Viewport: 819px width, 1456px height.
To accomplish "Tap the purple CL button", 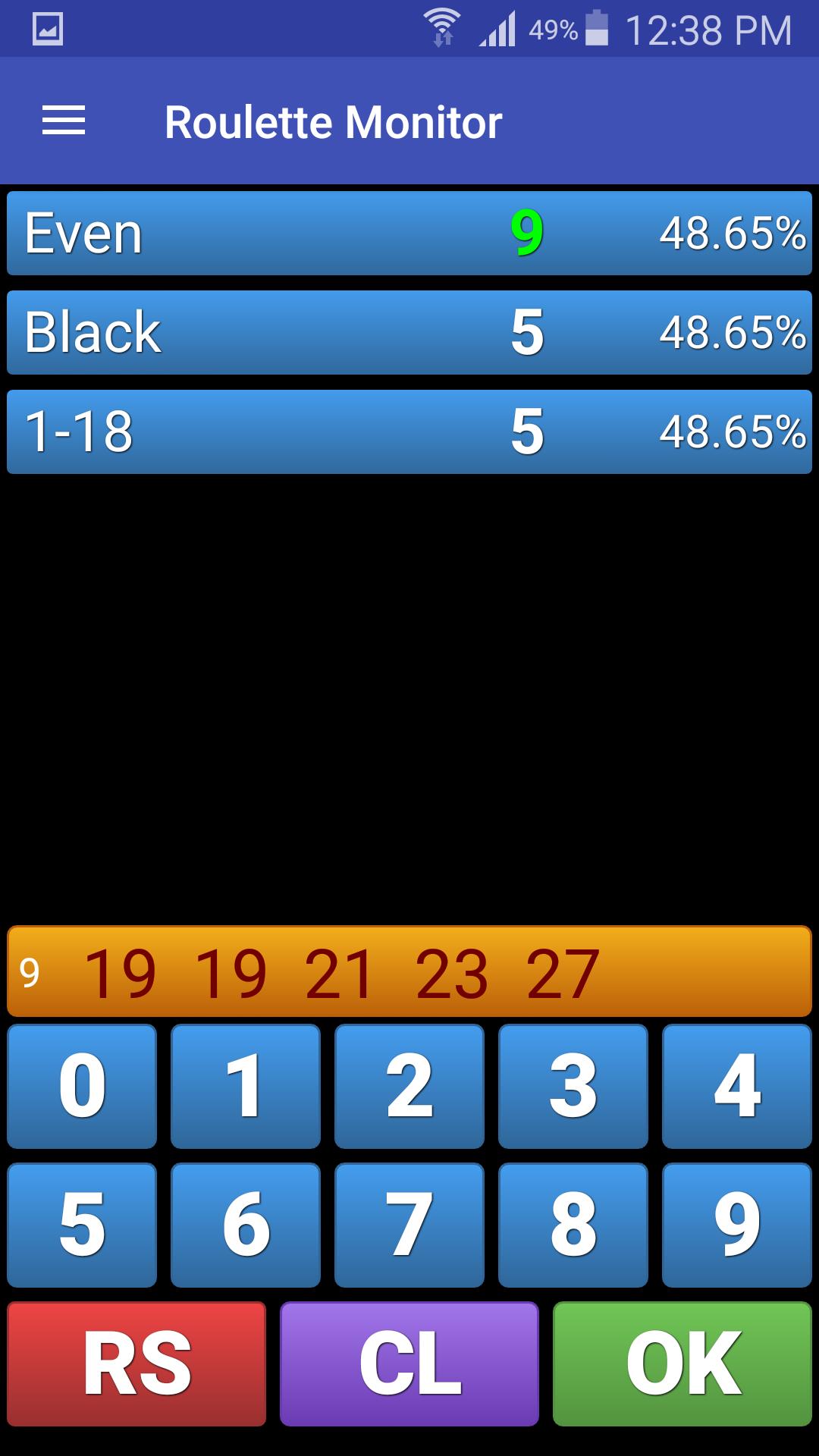I will pos(409,1363).
